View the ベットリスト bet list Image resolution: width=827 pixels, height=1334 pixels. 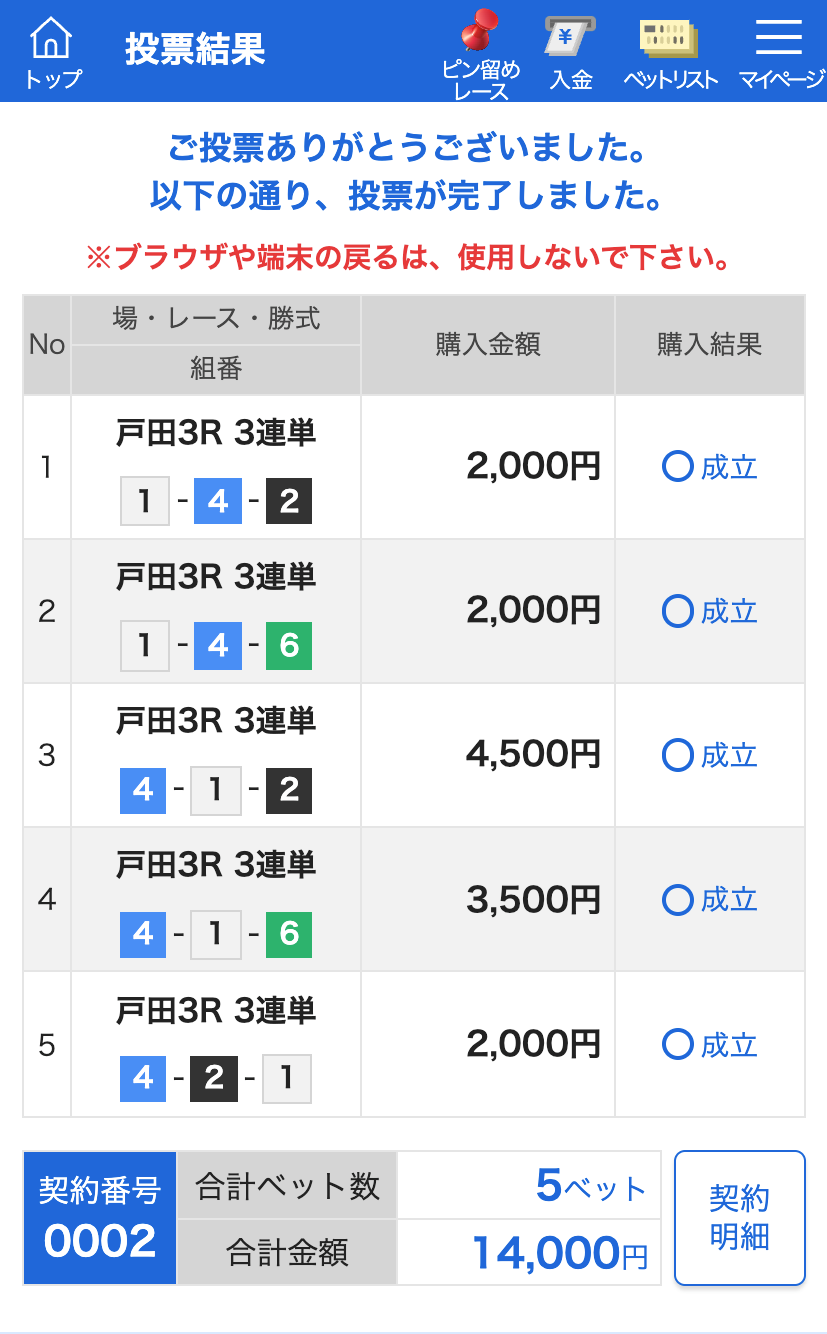[x=670, y=53]
